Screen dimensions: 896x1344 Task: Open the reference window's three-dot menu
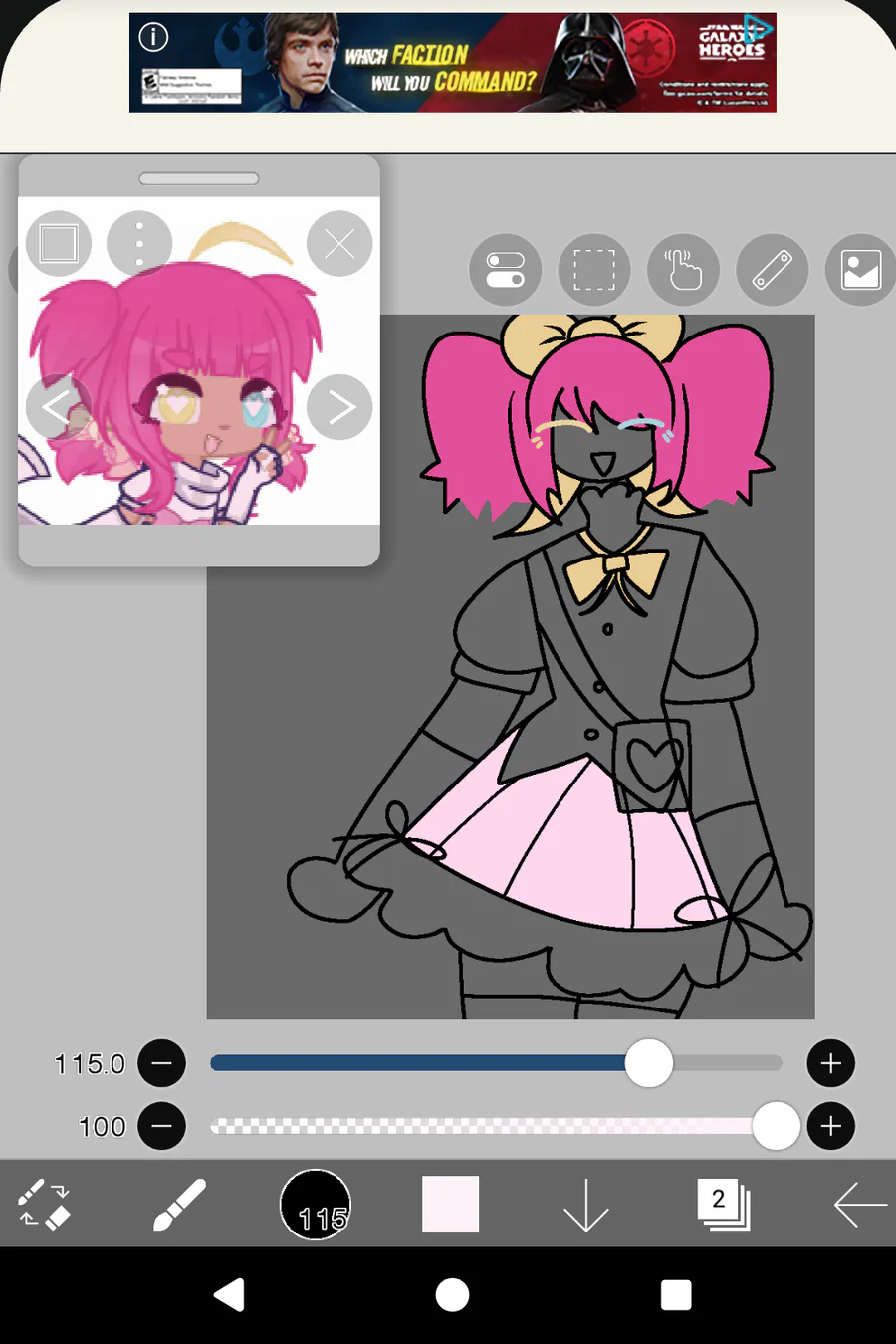pyautogui.click(x=139, y=243)
